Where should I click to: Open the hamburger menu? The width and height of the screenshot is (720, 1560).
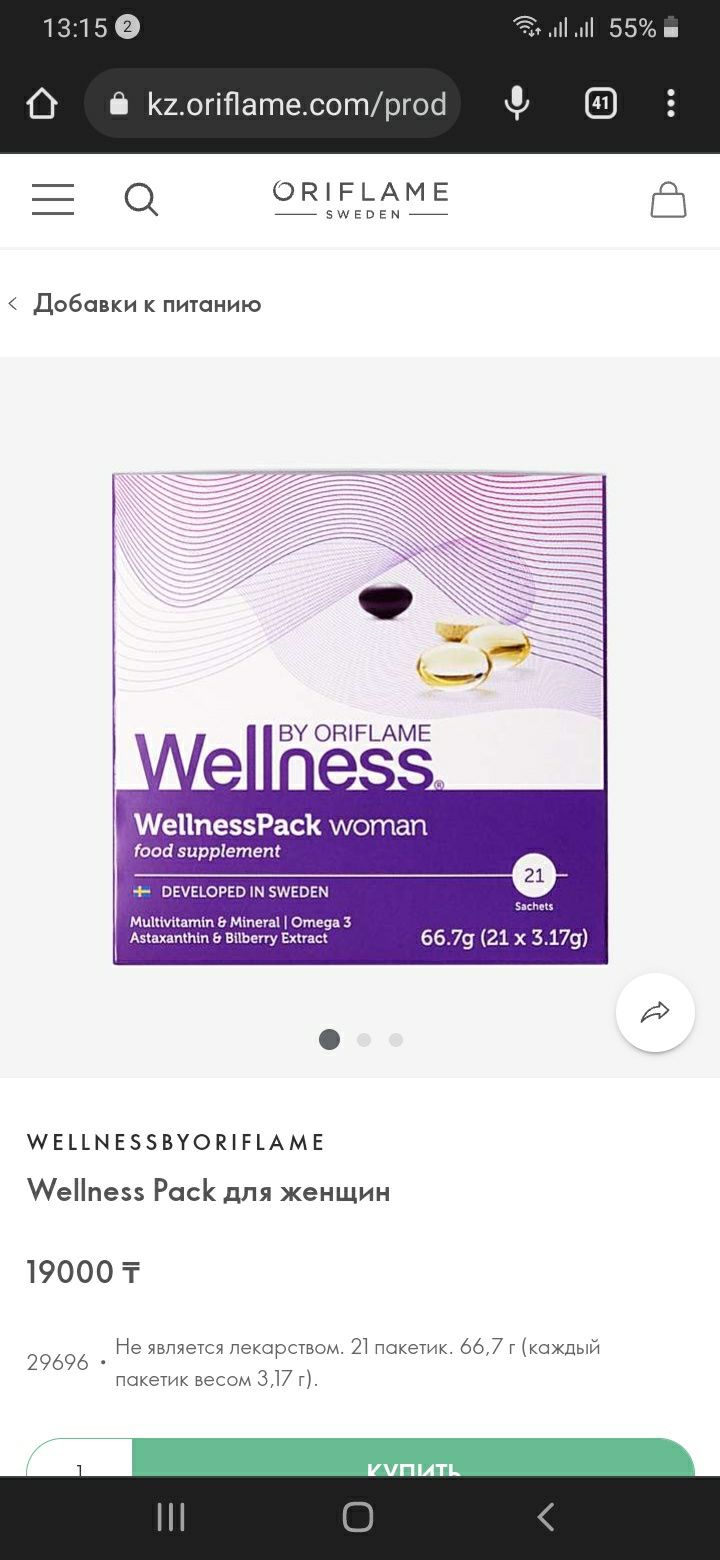(53, 200)
